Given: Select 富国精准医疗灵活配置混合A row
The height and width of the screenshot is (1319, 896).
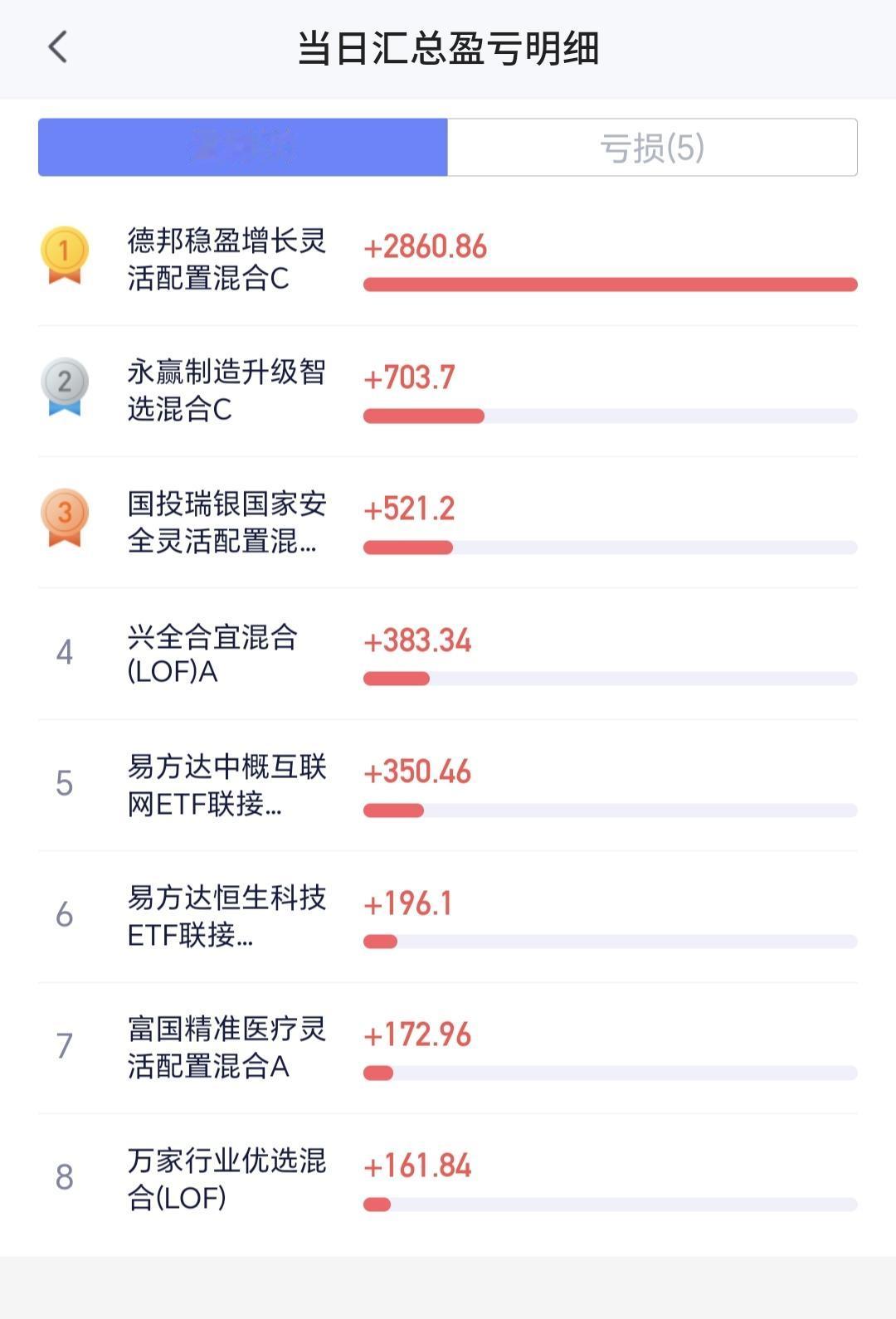Looking at the screenshot, I should coord(448,1049).
